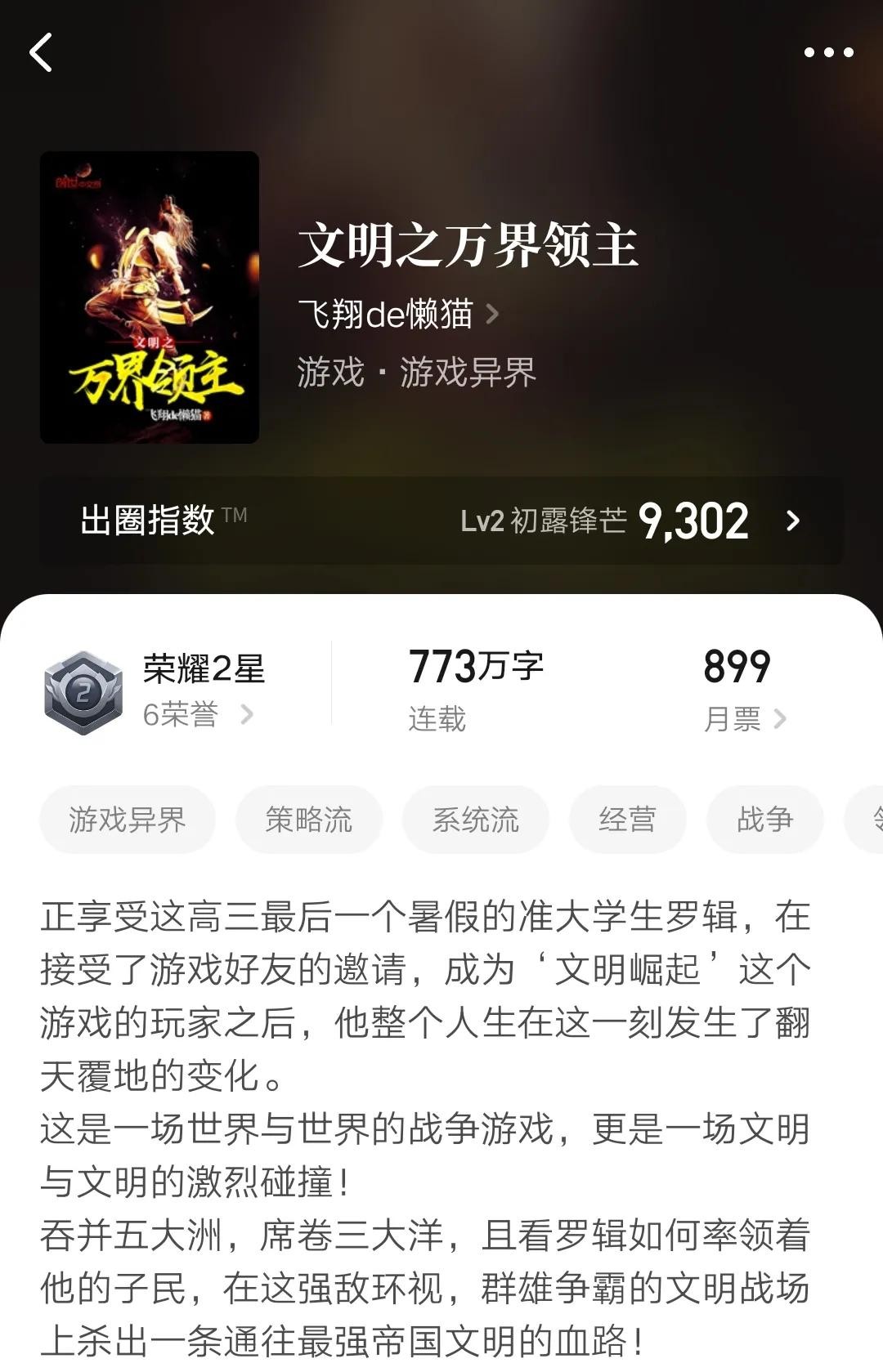Open author 飞翔de懒猫's page
The width and height of the screenshot is (883, 1372).
[398, 314]
